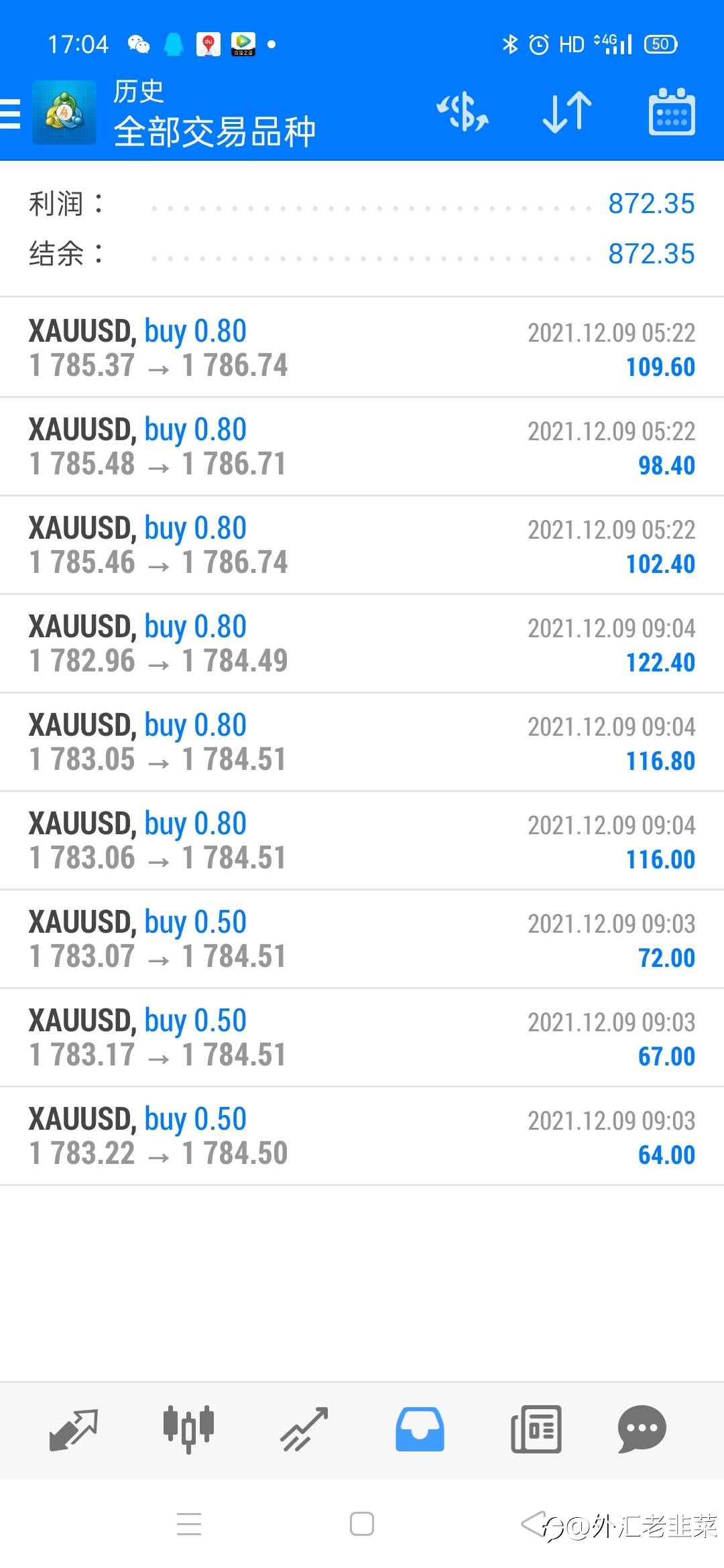Open the XAUUSD trade with profit 109.60
724x1568 pixels.
tap(362, 348)
